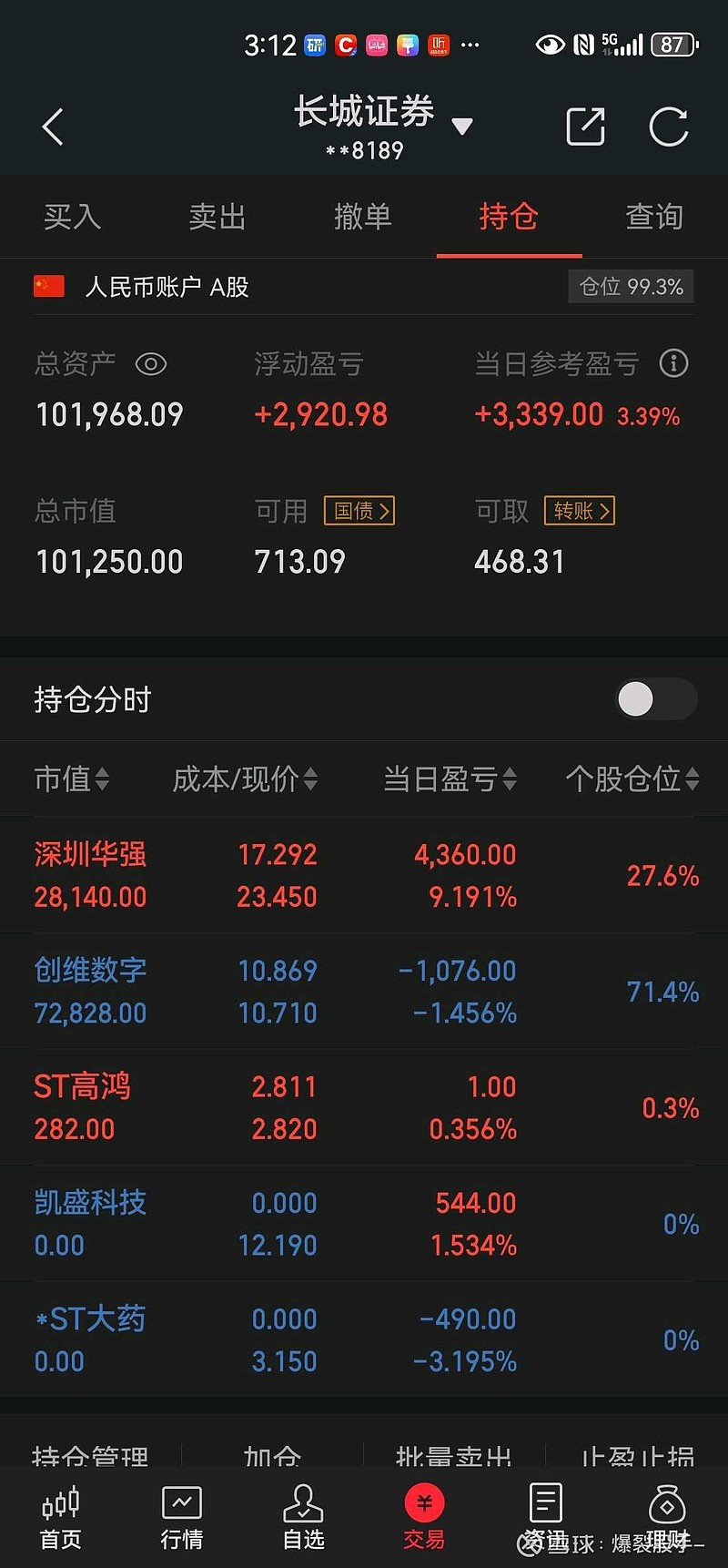Screen dimensions: 728x1568
Task: Switch to the 卖出 sell tab
Action: (217, 217)
